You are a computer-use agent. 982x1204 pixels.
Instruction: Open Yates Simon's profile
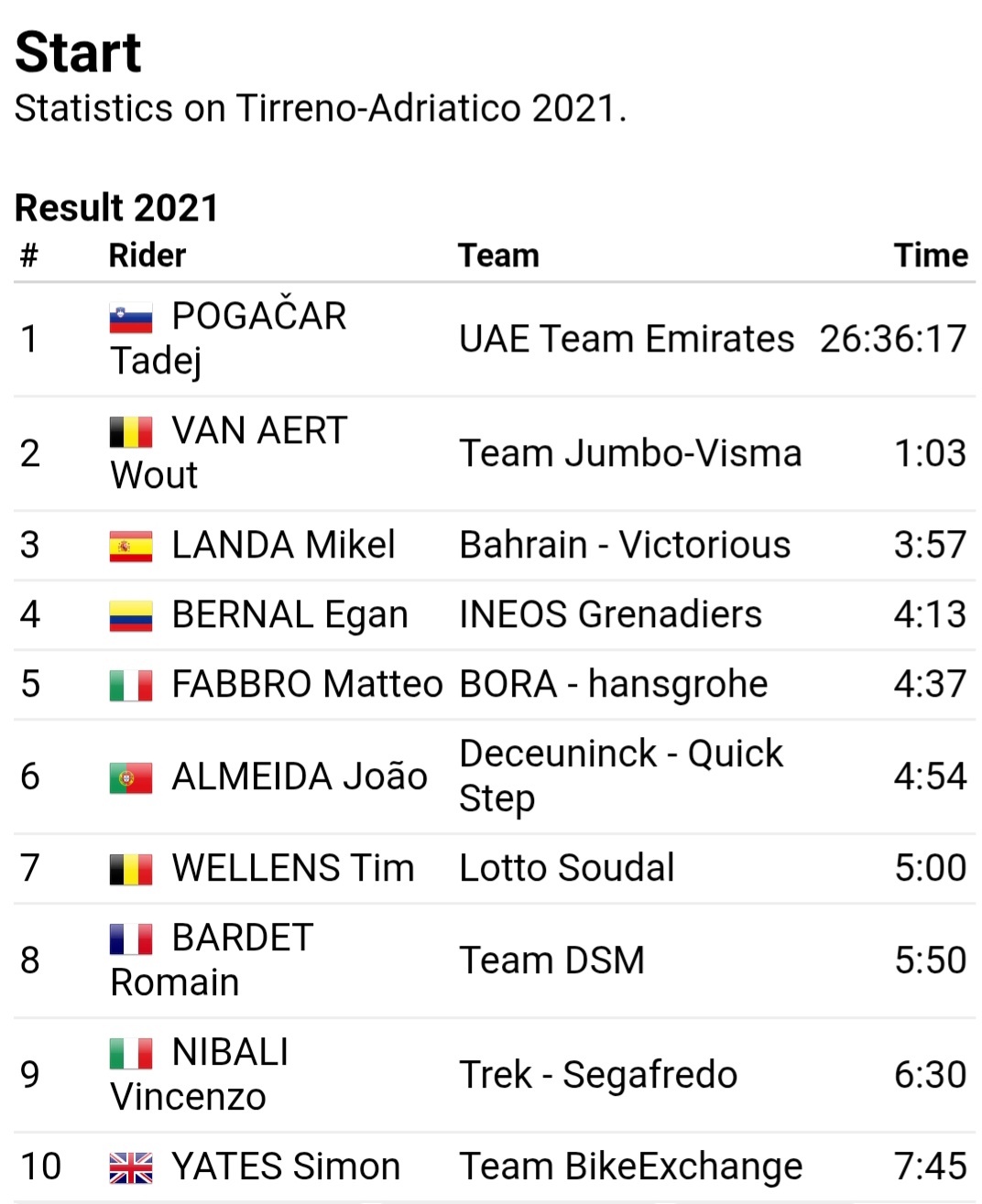point(286,1166)
